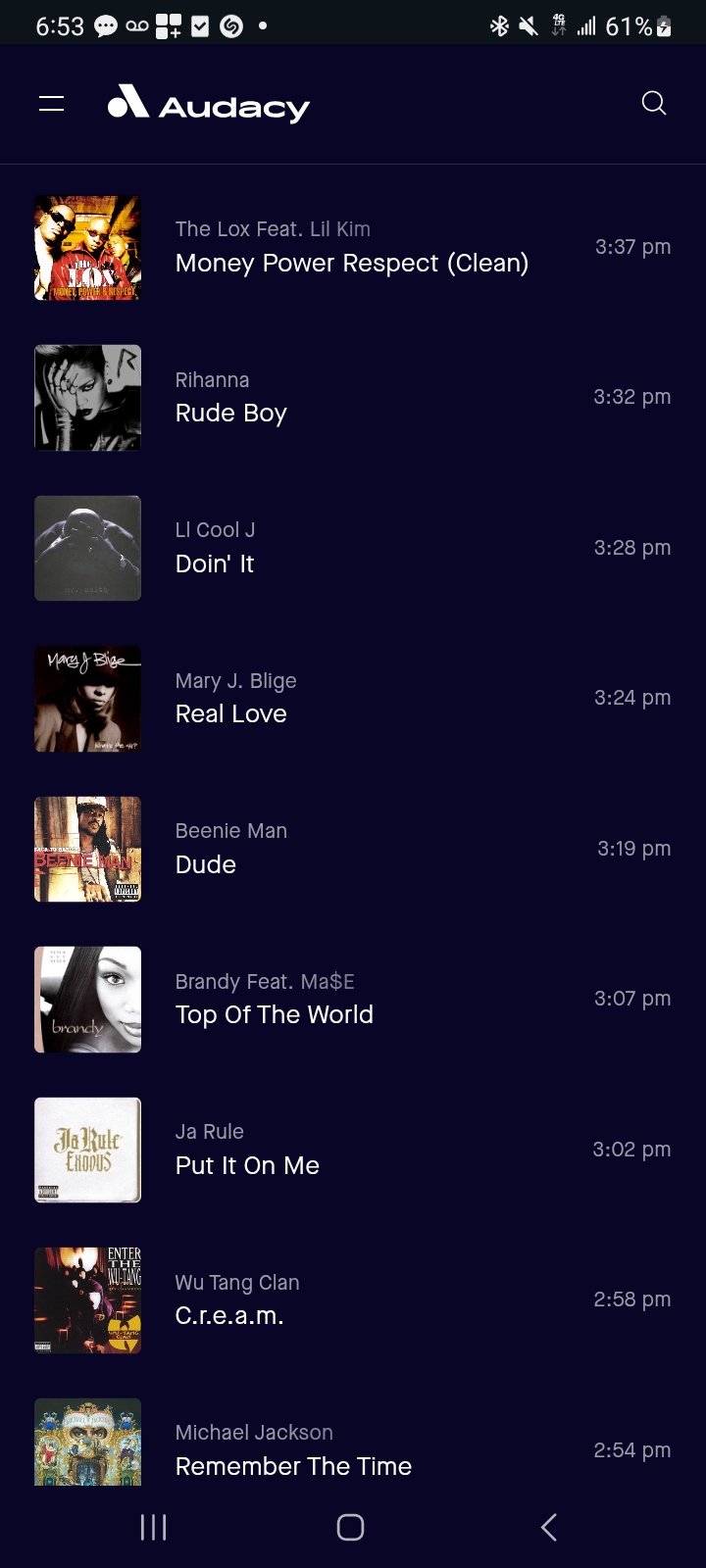Go to Audacy home via logo

coord(209,104)
